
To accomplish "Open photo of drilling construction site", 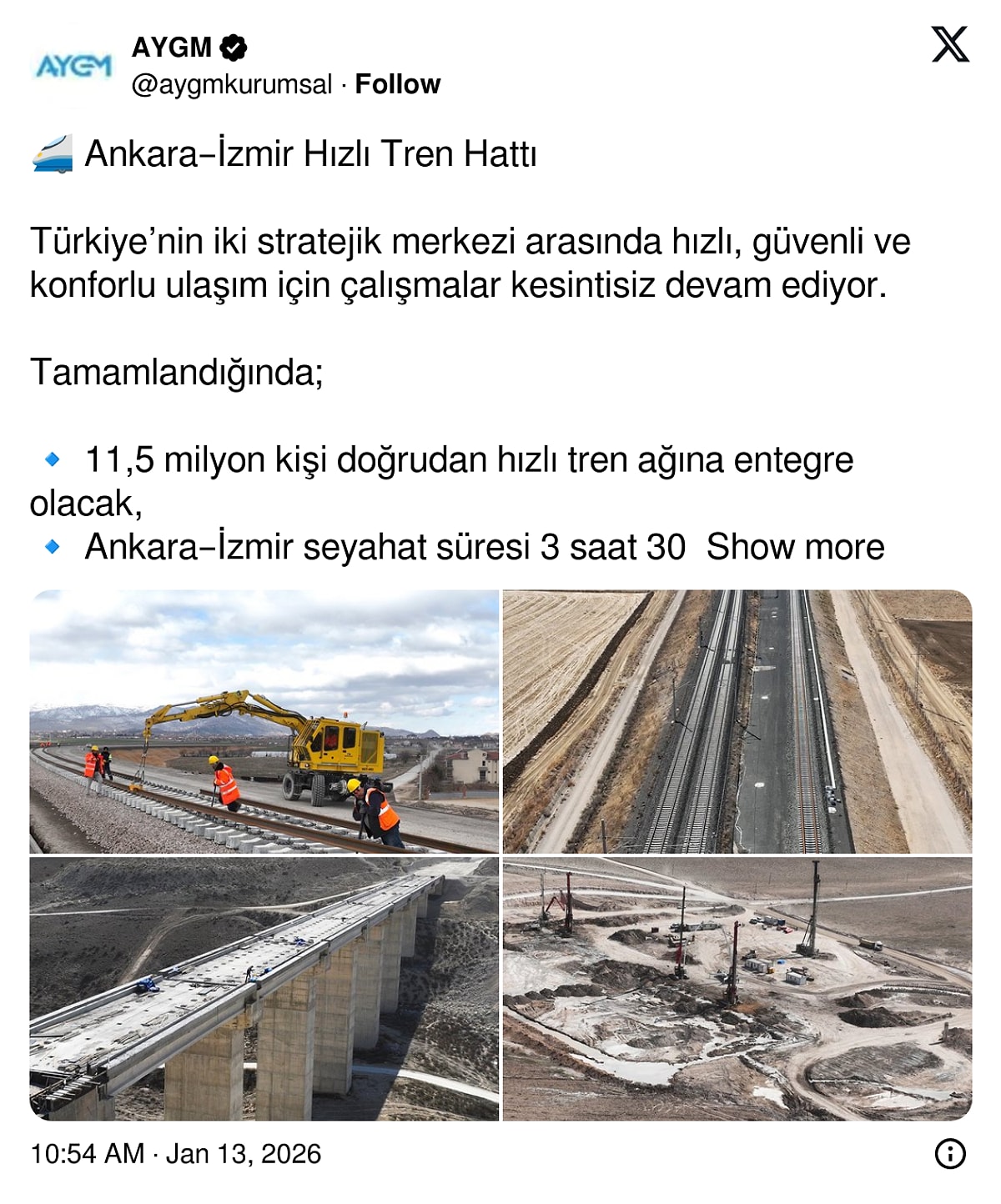I will (x=737, y=989).
